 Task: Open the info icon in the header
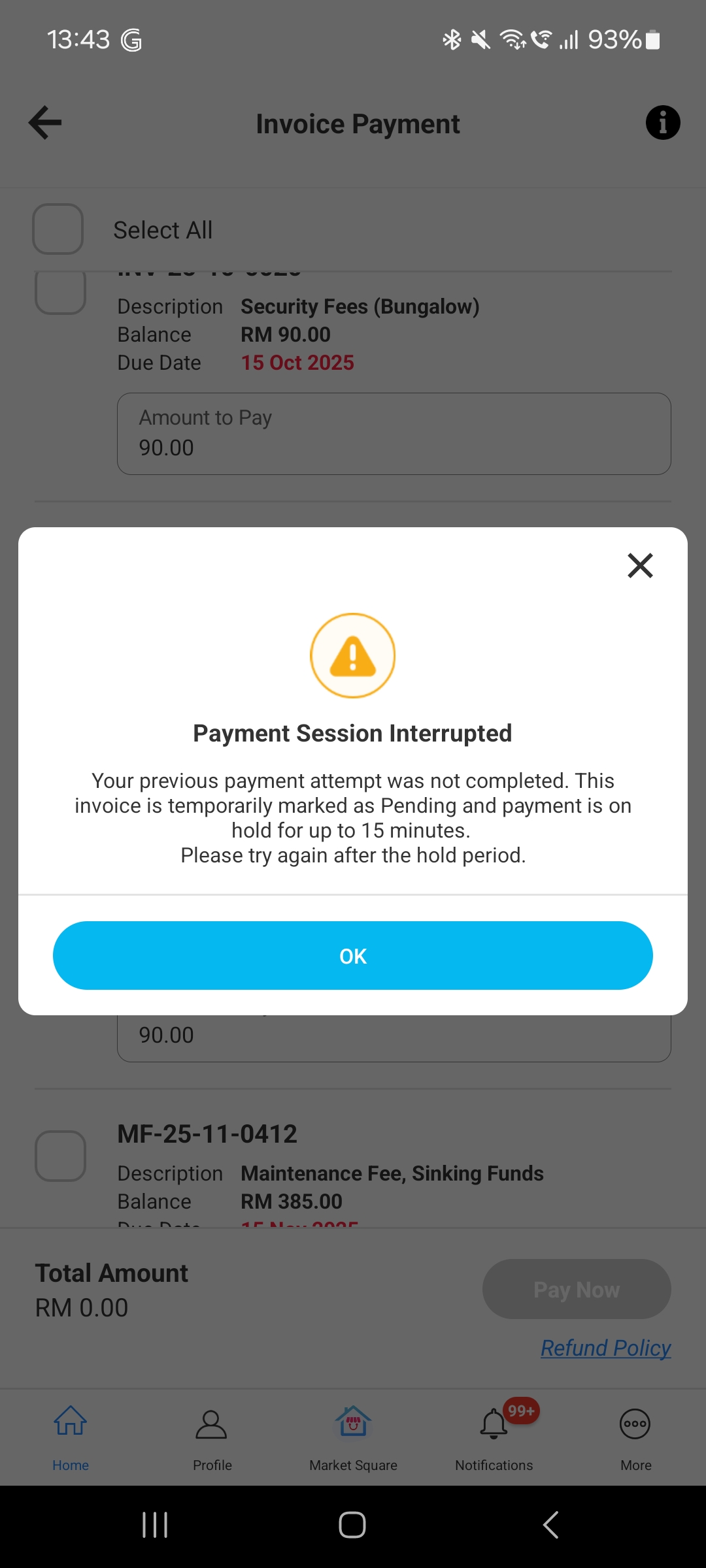pos(663,123)
